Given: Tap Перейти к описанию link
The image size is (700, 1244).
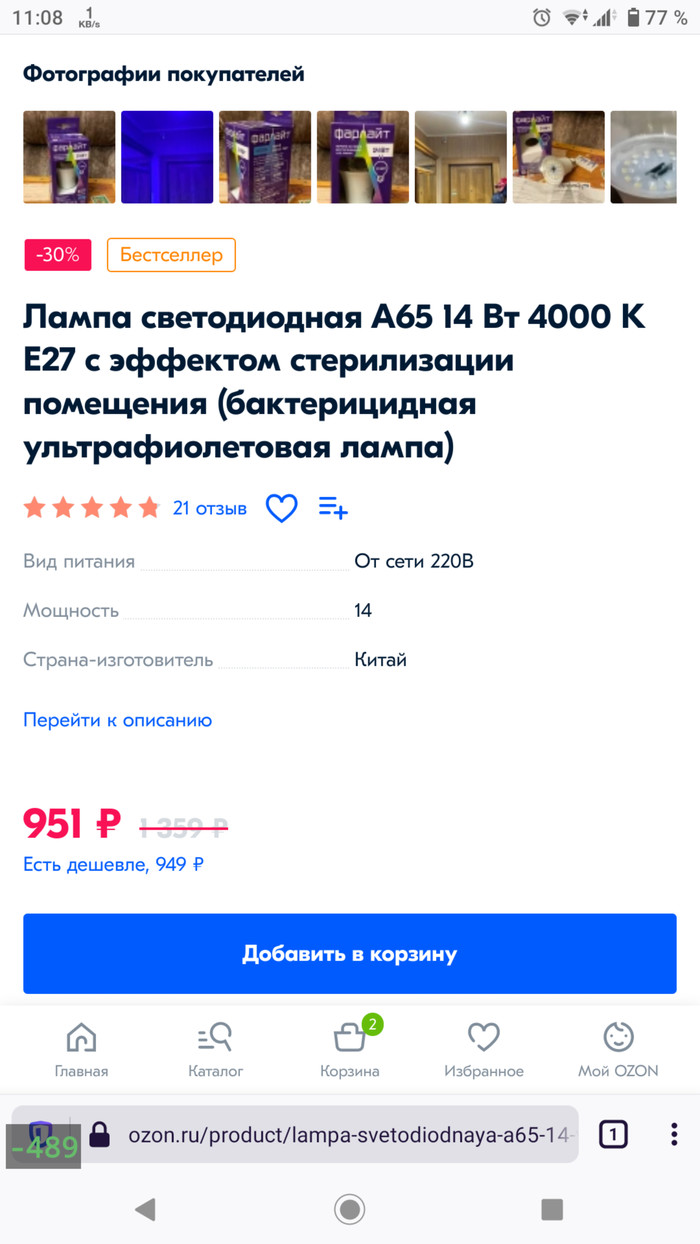Looking at the screenshot, I should click(118, 720).
